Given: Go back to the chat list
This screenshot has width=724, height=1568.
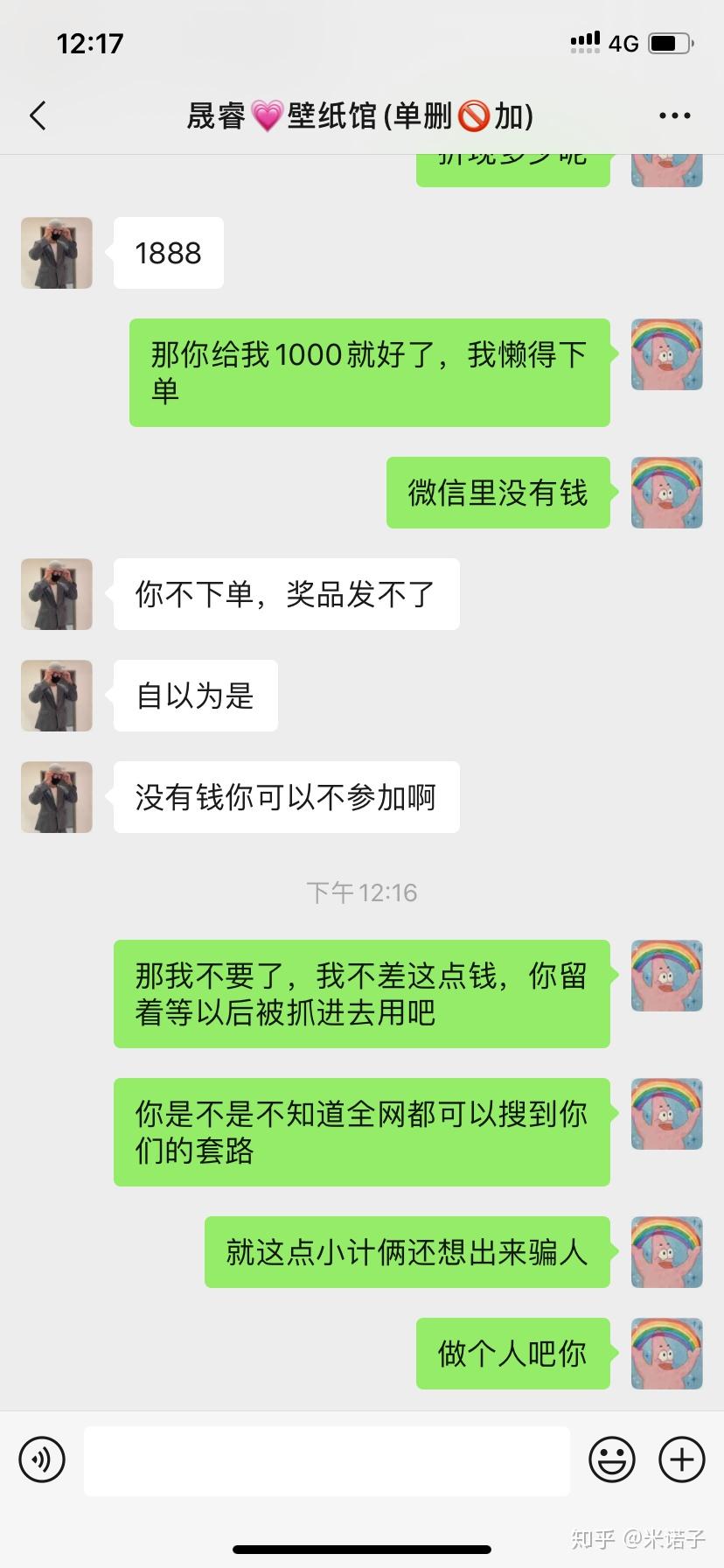Looking at the screenshot, I should 38,115.
